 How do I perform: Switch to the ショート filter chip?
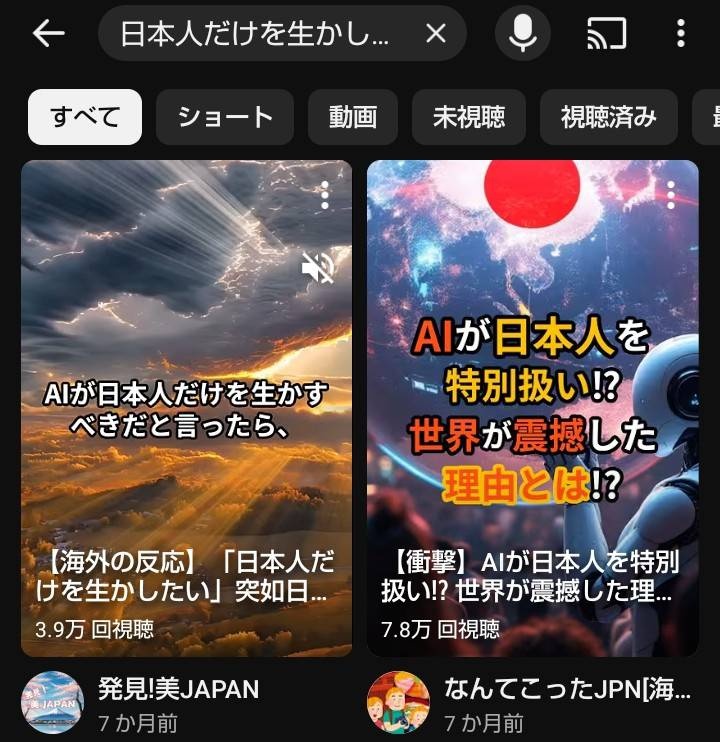point(225,117)
